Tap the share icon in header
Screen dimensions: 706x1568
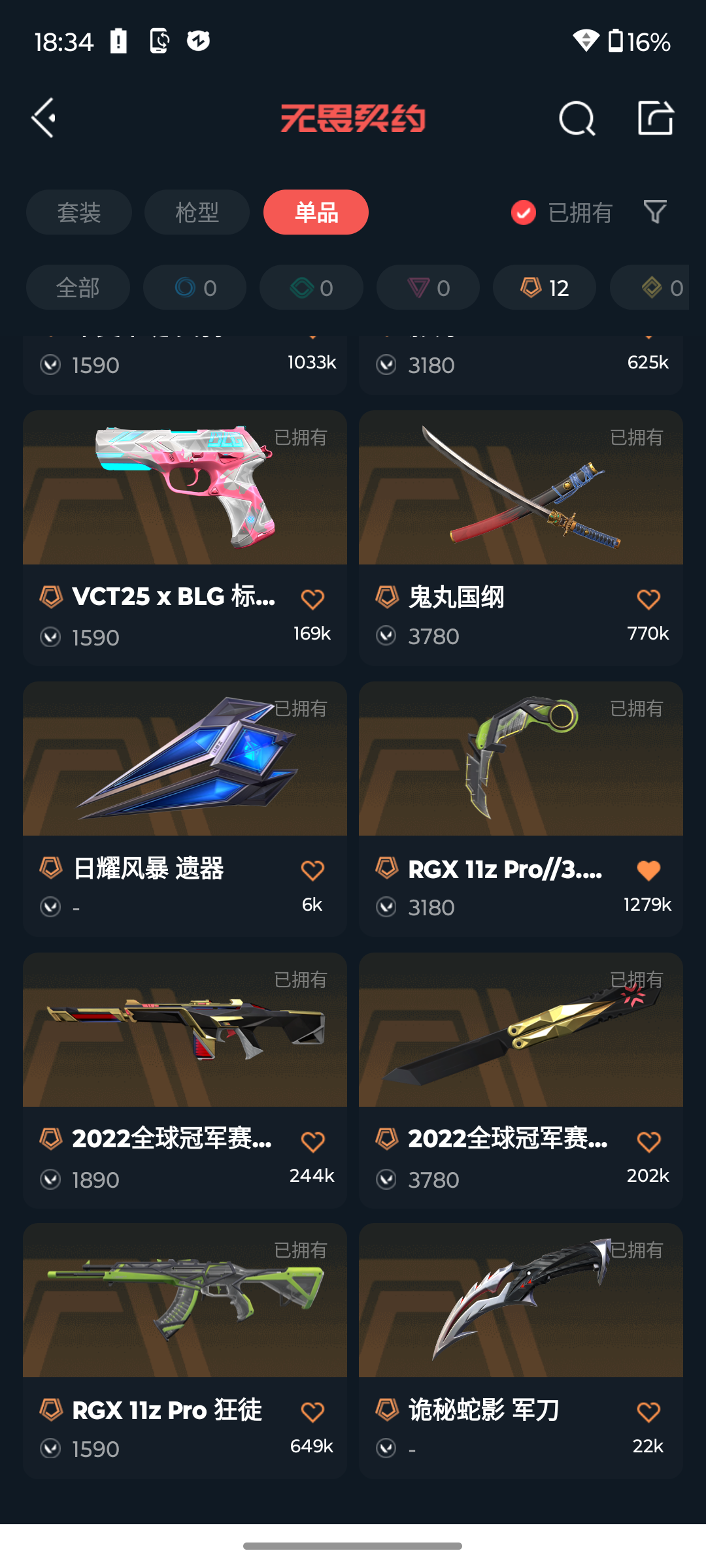pos(655,118)
